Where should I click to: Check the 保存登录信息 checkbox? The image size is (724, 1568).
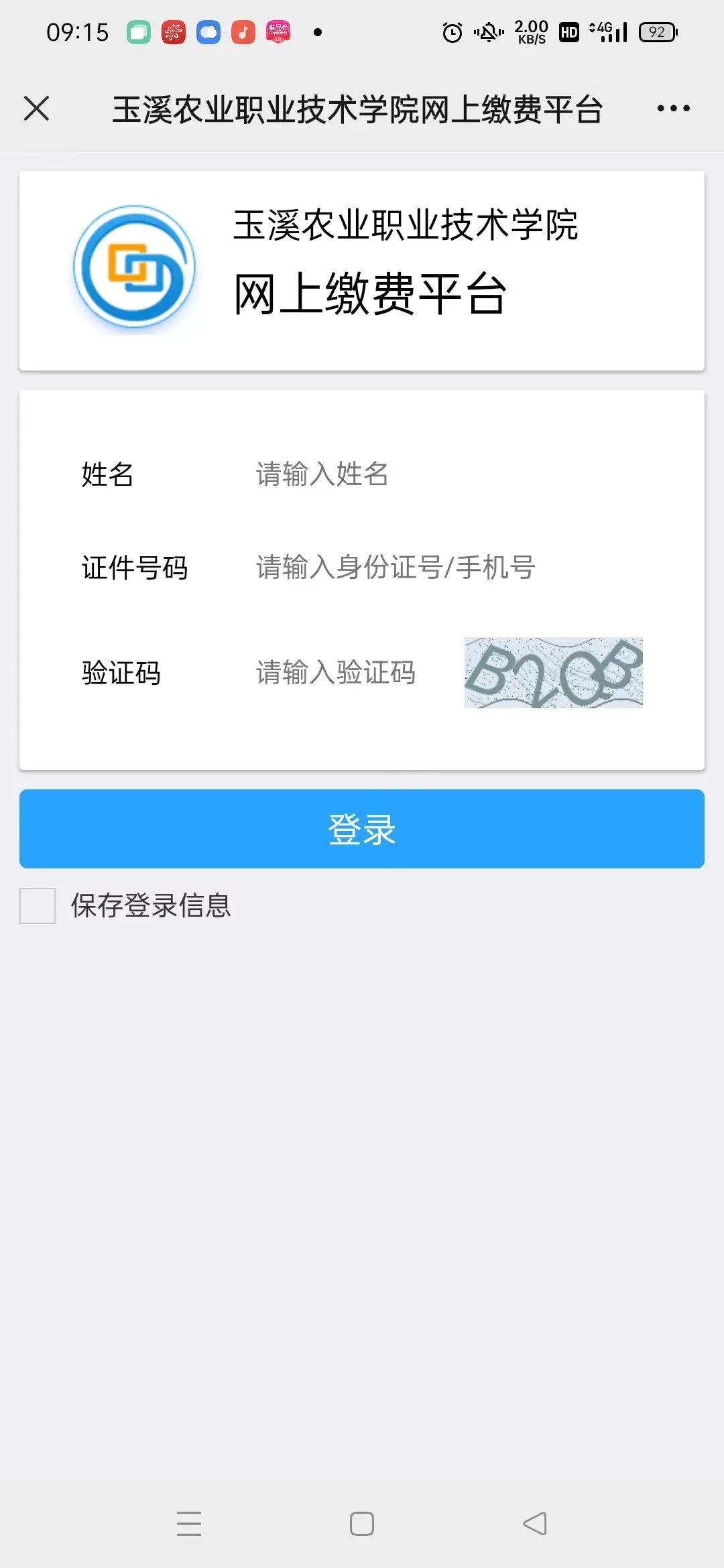click(38, 906)
